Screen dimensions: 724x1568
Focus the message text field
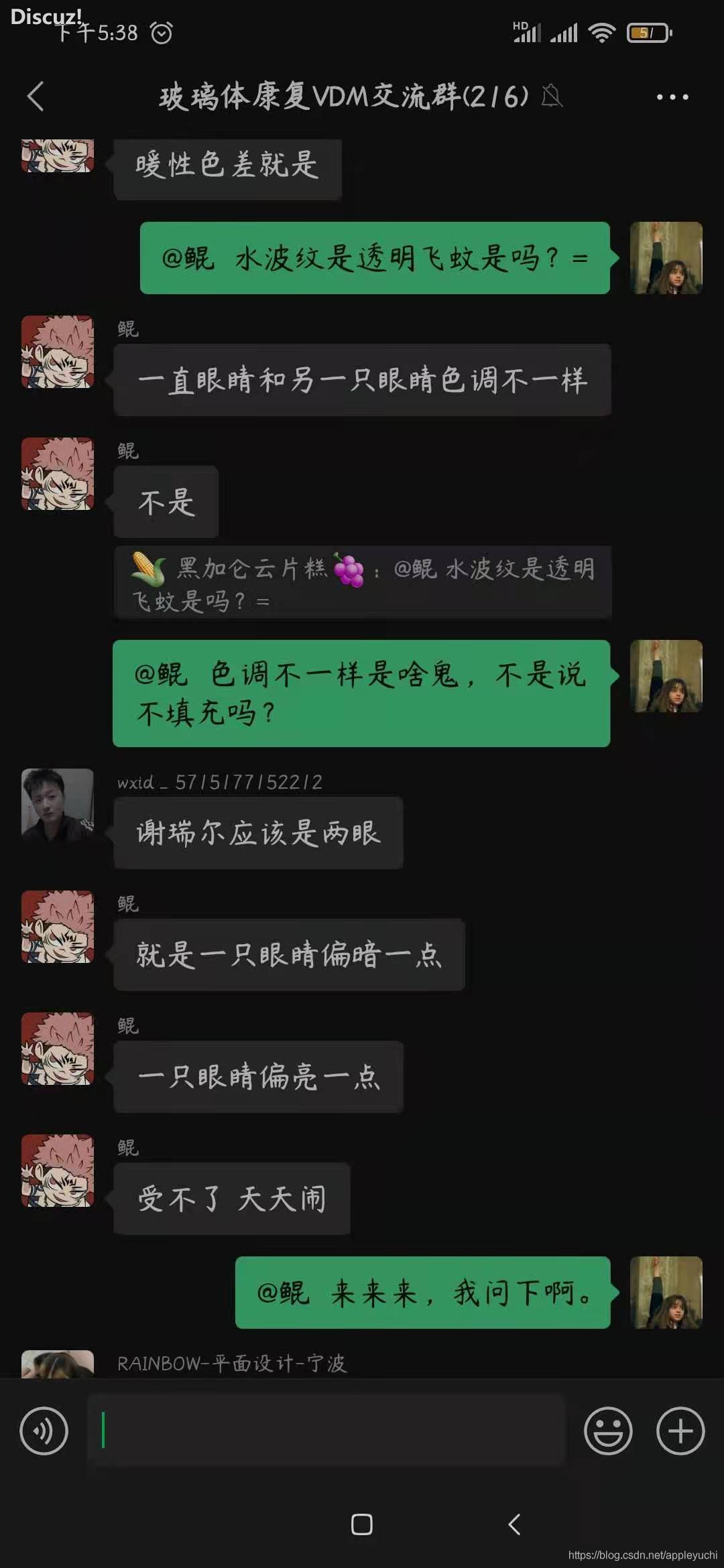point(326,1430)
